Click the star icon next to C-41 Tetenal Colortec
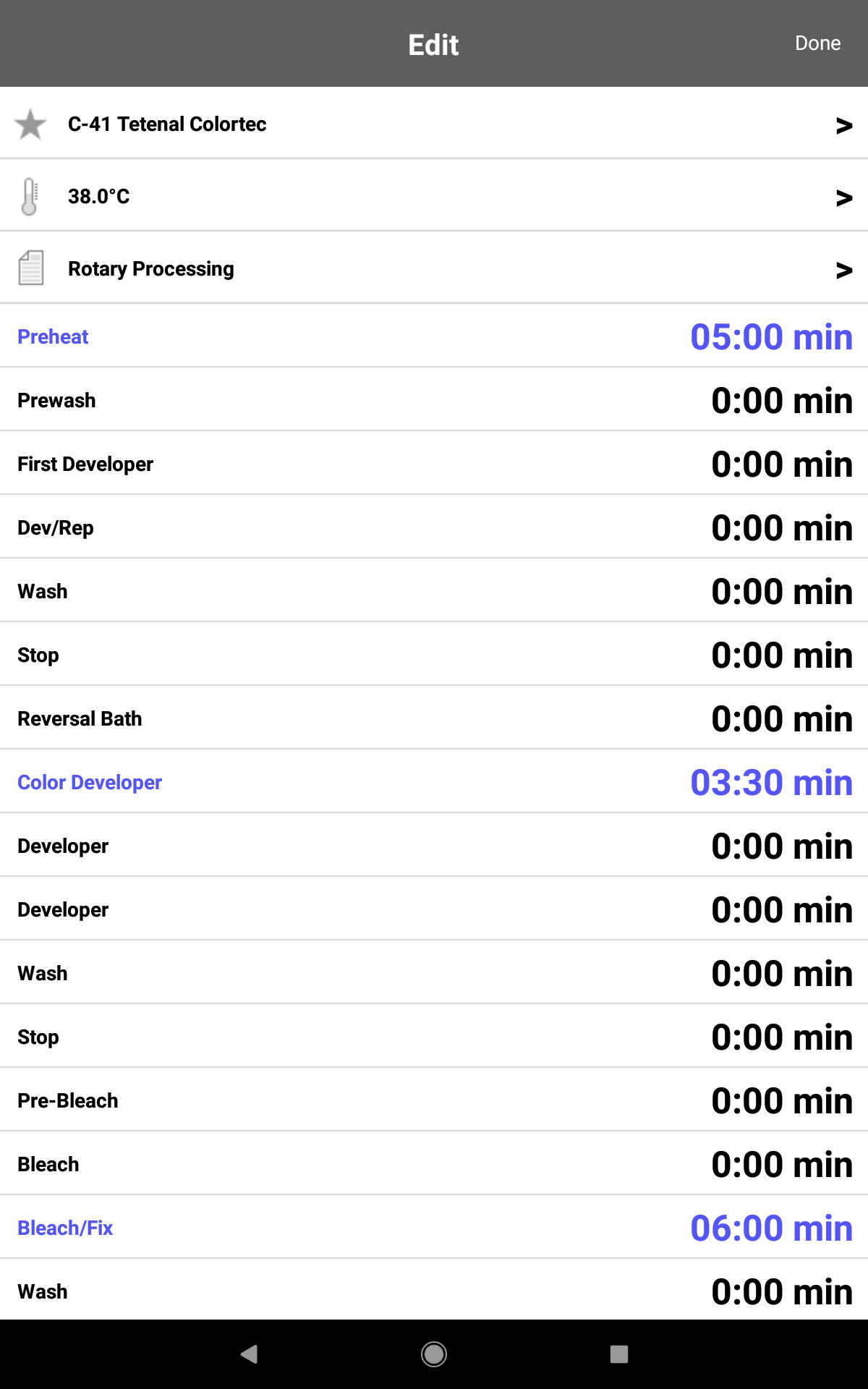Viewport: 868px width, 1389px height. [31, 124]
